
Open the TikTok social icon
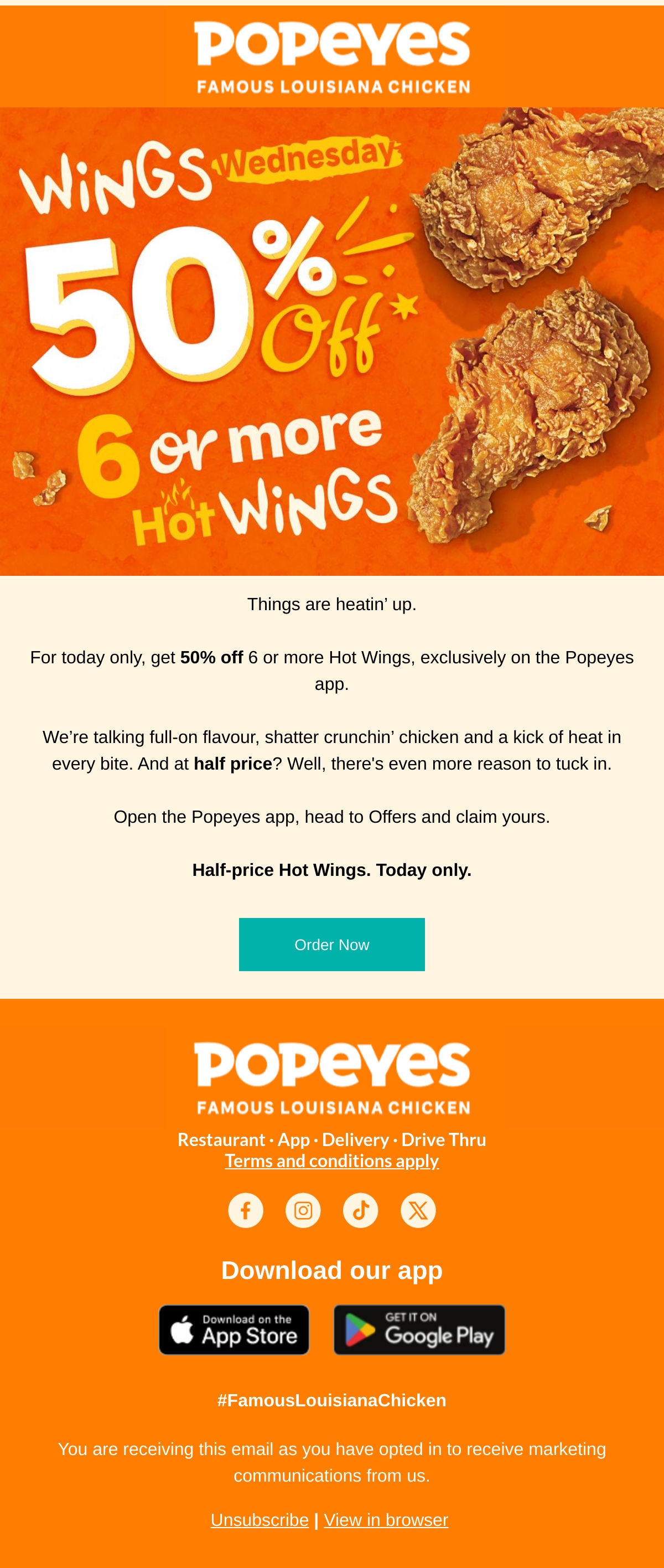361,1210
